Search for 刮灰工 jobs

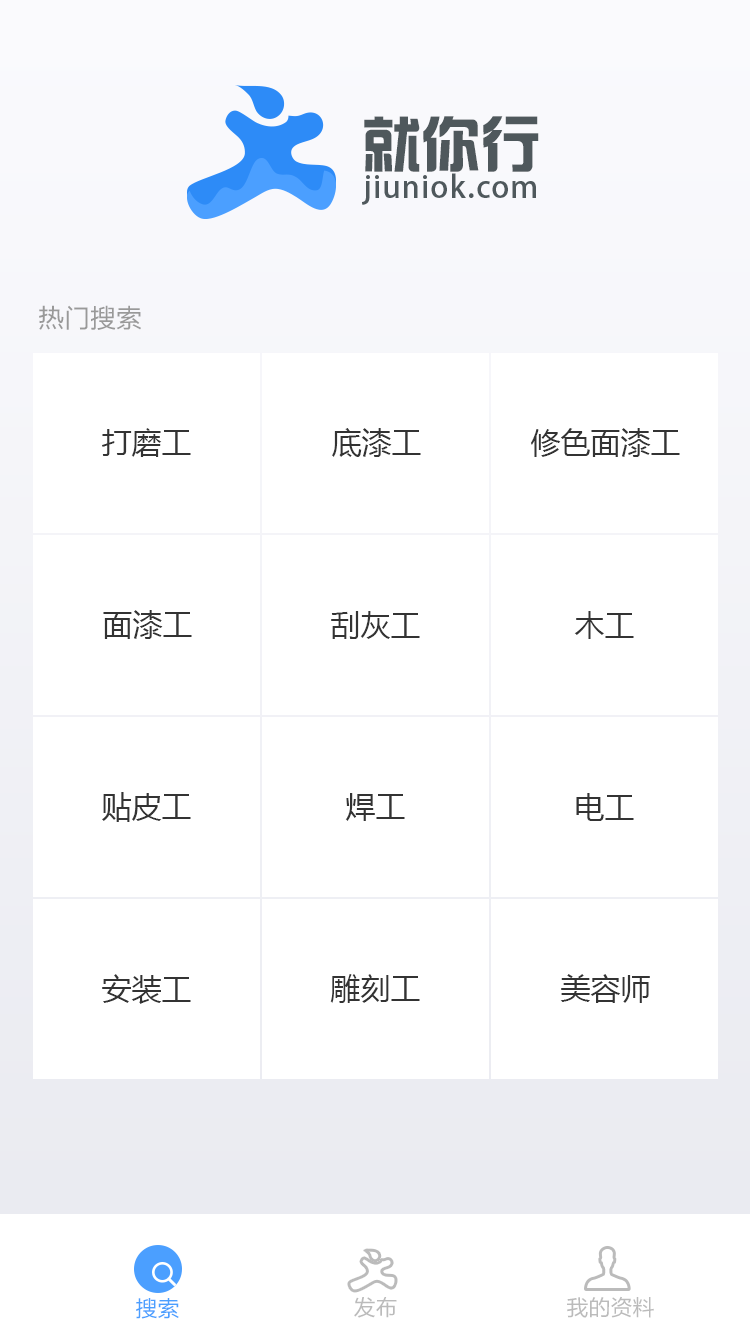pos(375,625)
